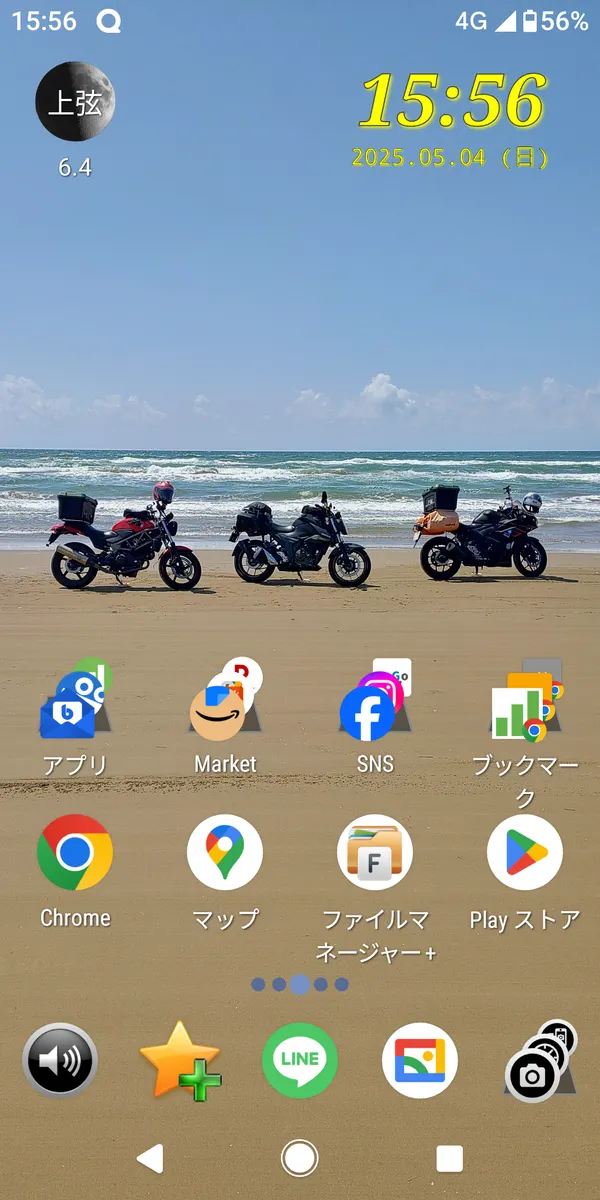Open the SNS folder

[375, 702]
